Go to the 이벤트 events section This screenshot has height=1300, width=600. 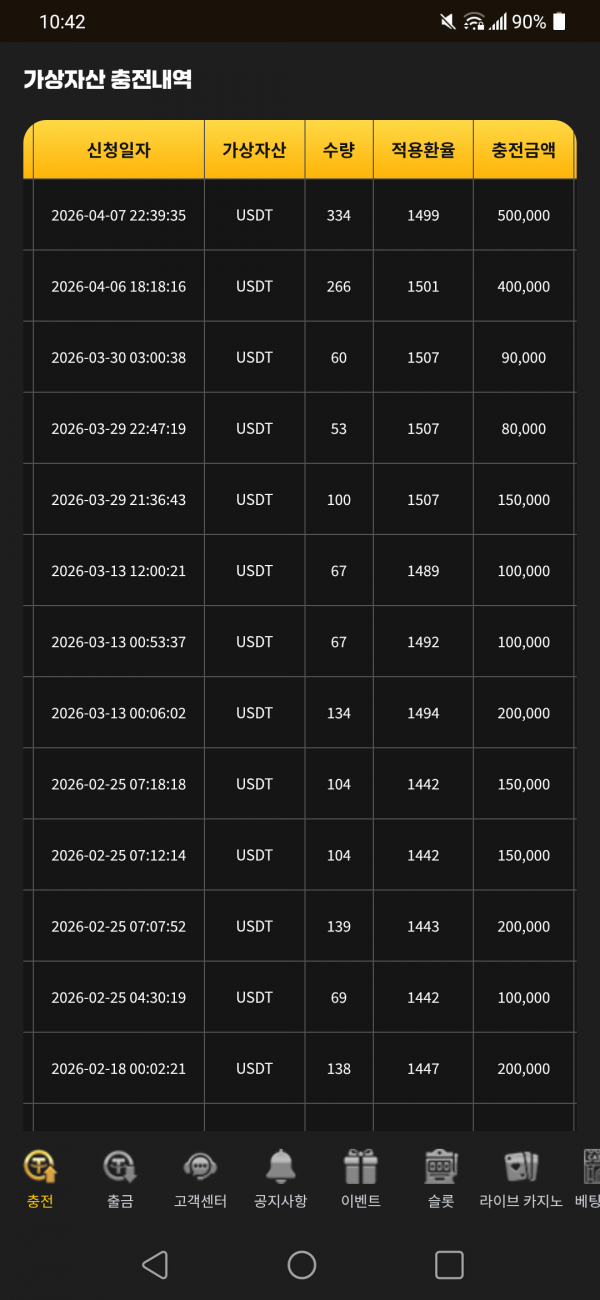(x=360, y=1178)
